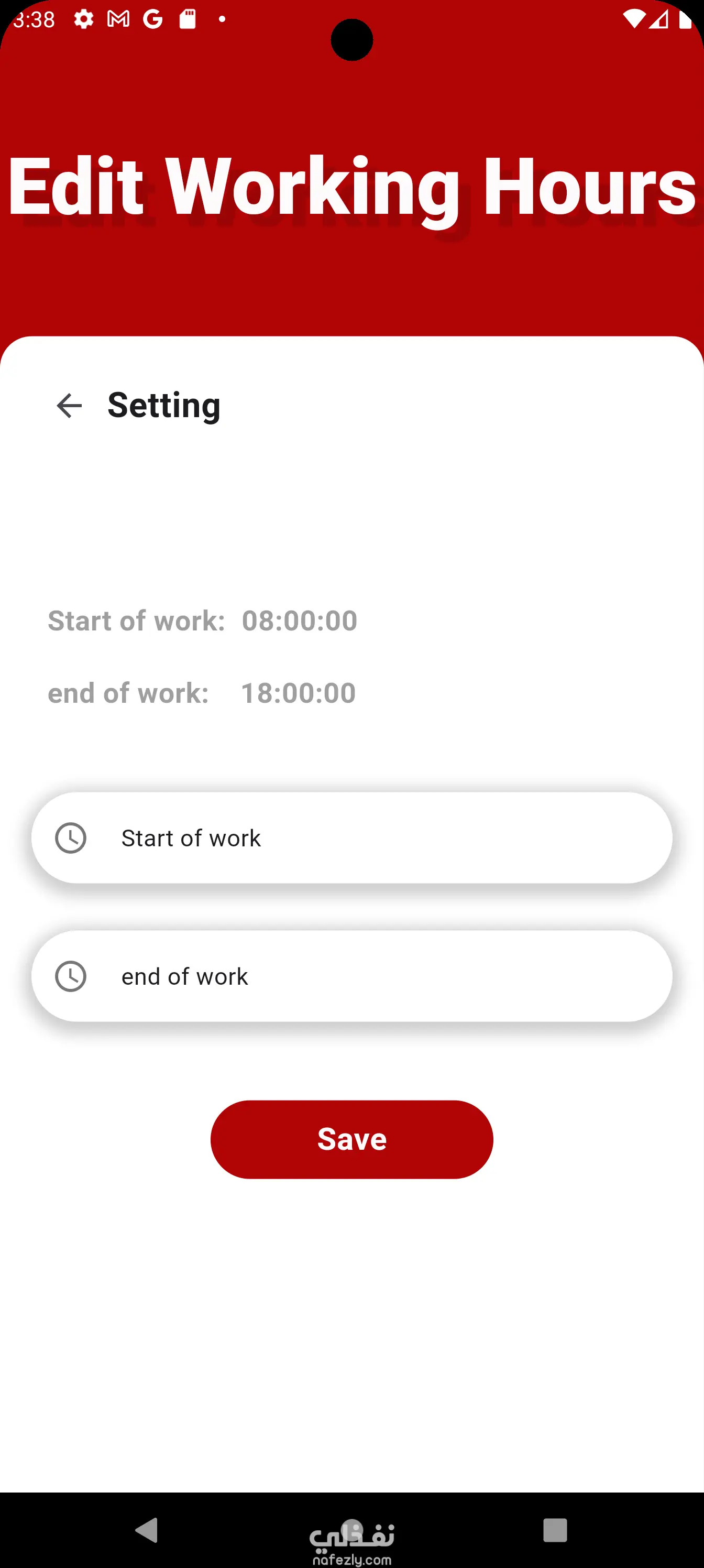The height and width of the screenshot is (1568, 704).
Task: Go back using the arrow beside Setting
Action: [x=69, y=406]
